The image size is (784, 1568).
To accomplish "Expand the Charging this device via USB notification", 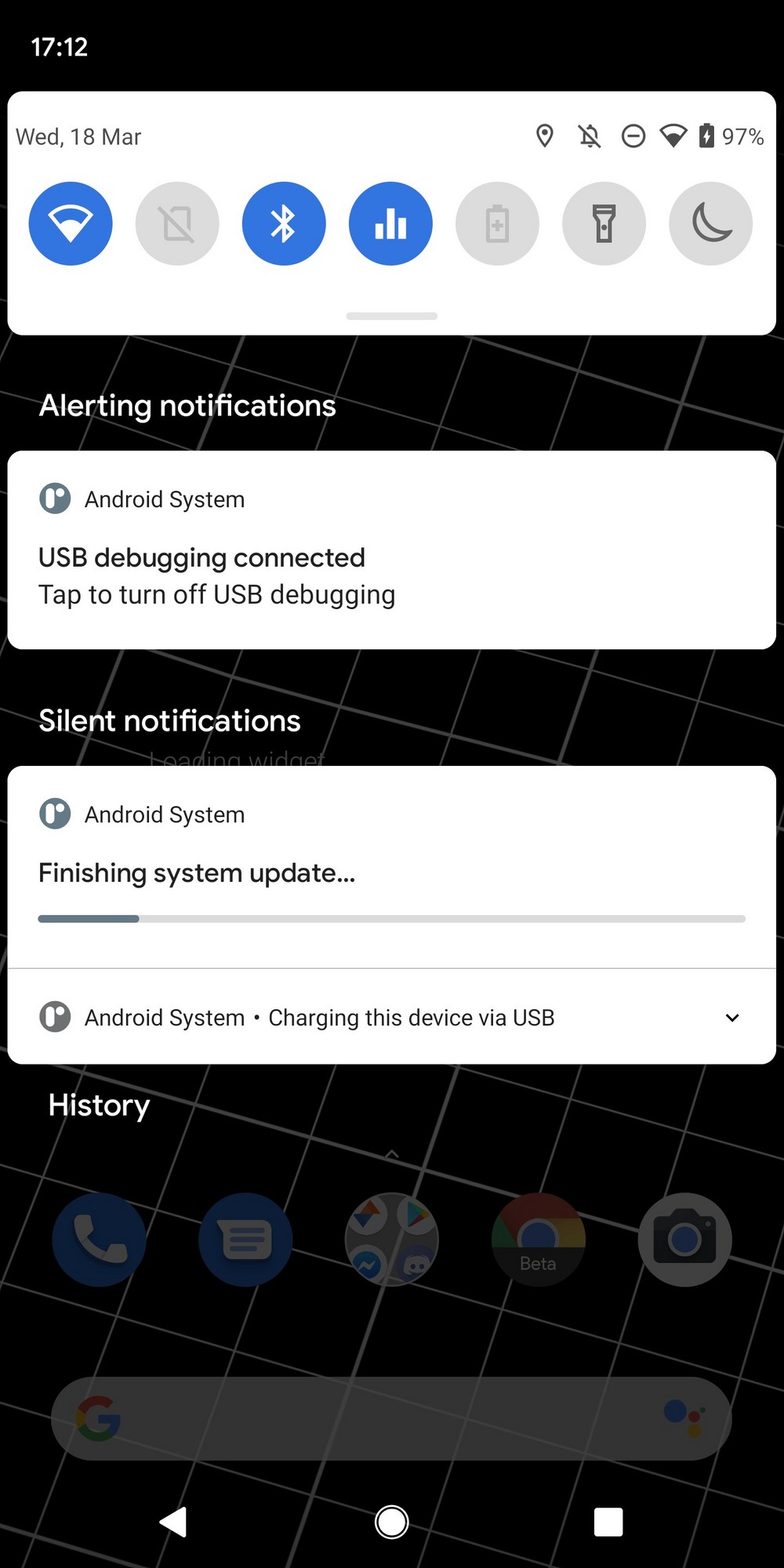I will pyautogui.click(x=732, y=1018).
